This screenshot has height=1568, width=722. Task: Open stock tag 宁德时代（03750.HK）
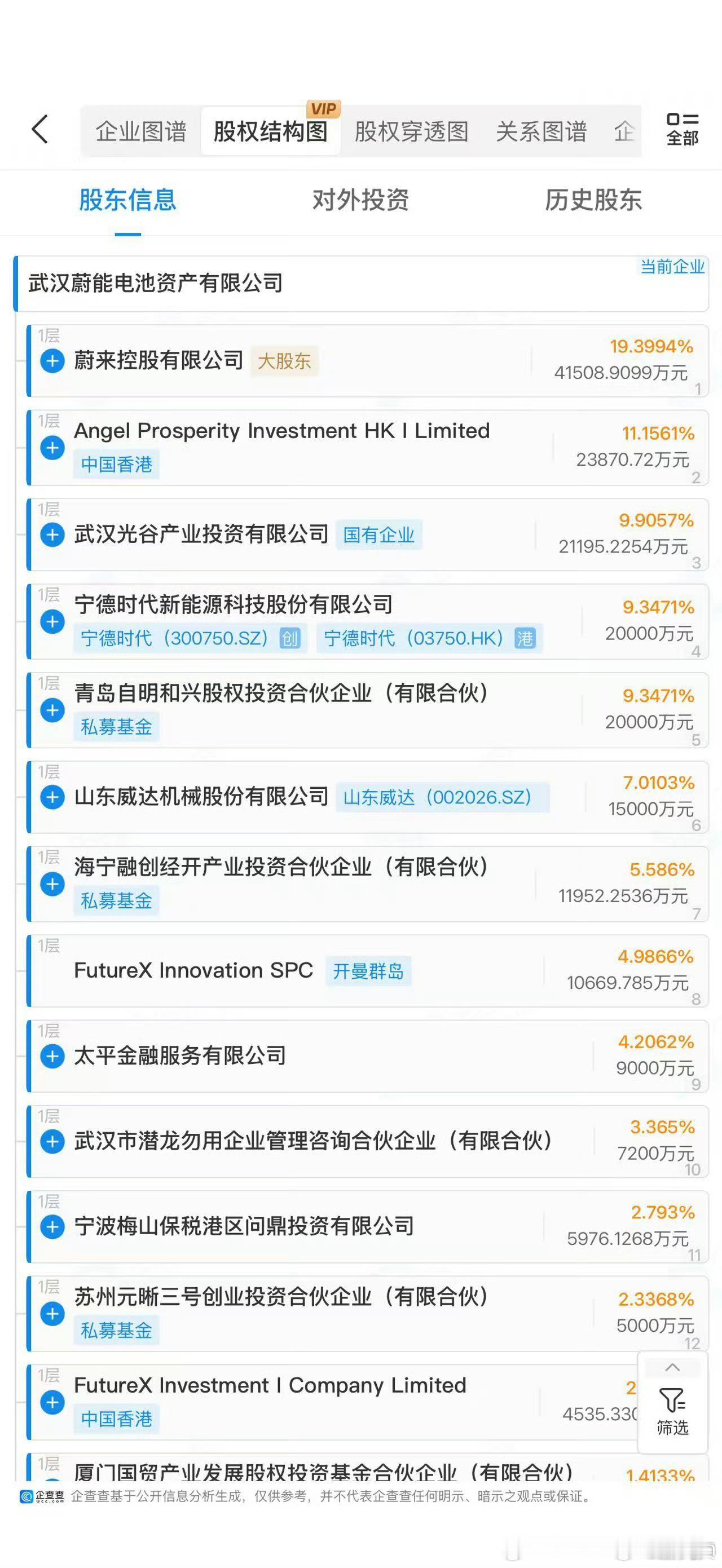(429, 638)
